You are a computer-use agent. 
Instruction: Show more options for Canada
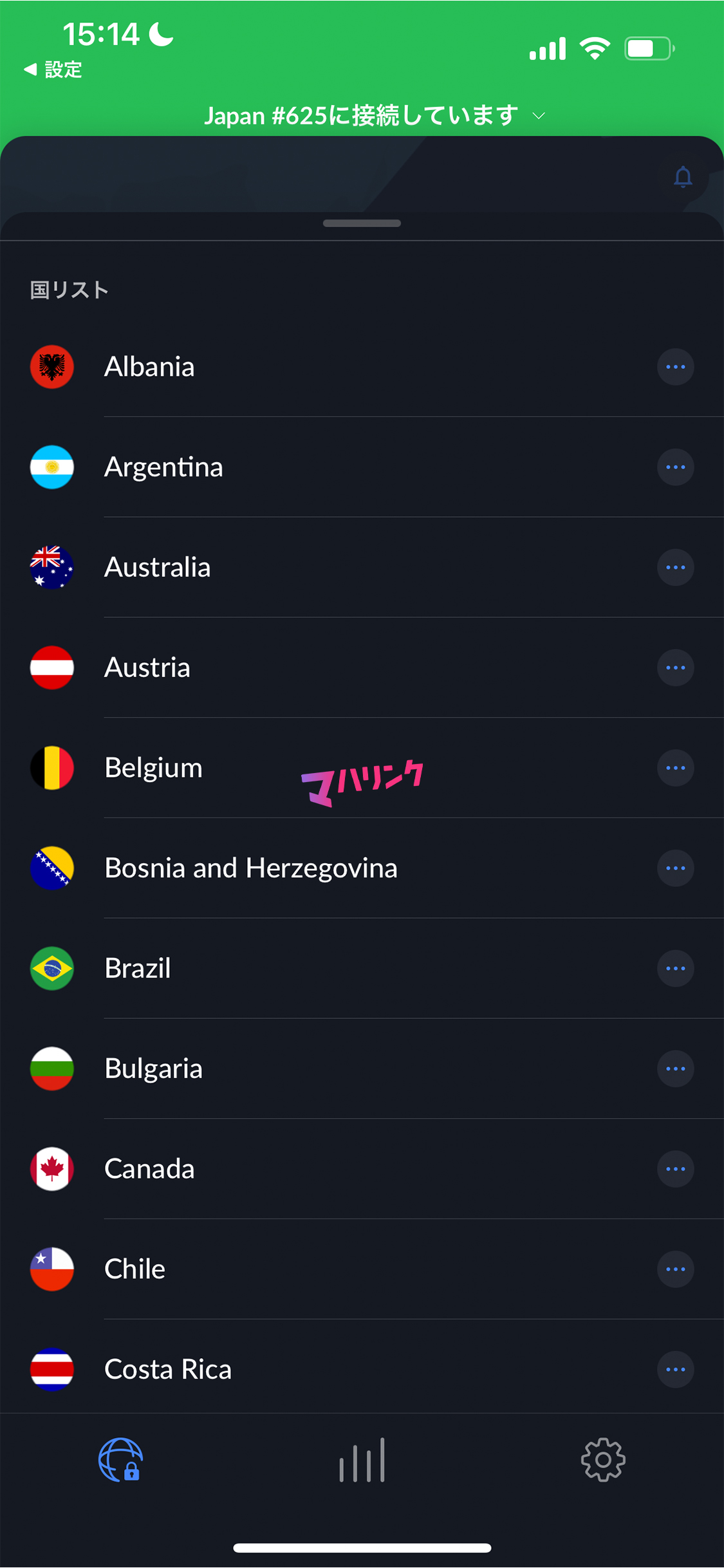pyautogui.click(x=675, y=1169)
